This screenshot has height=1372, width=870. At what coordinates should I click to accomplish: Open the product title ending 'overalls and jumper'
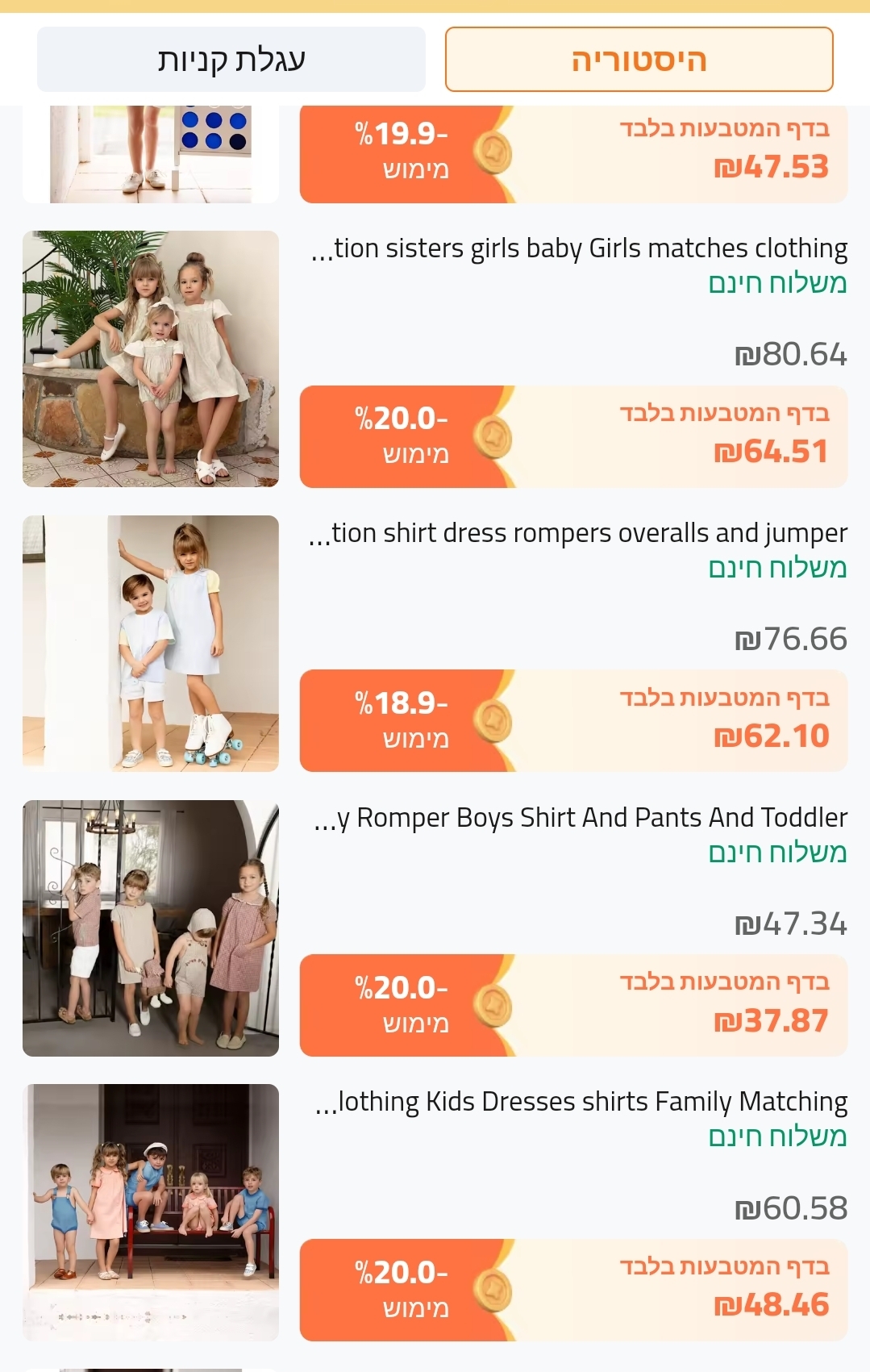(578, 533)
